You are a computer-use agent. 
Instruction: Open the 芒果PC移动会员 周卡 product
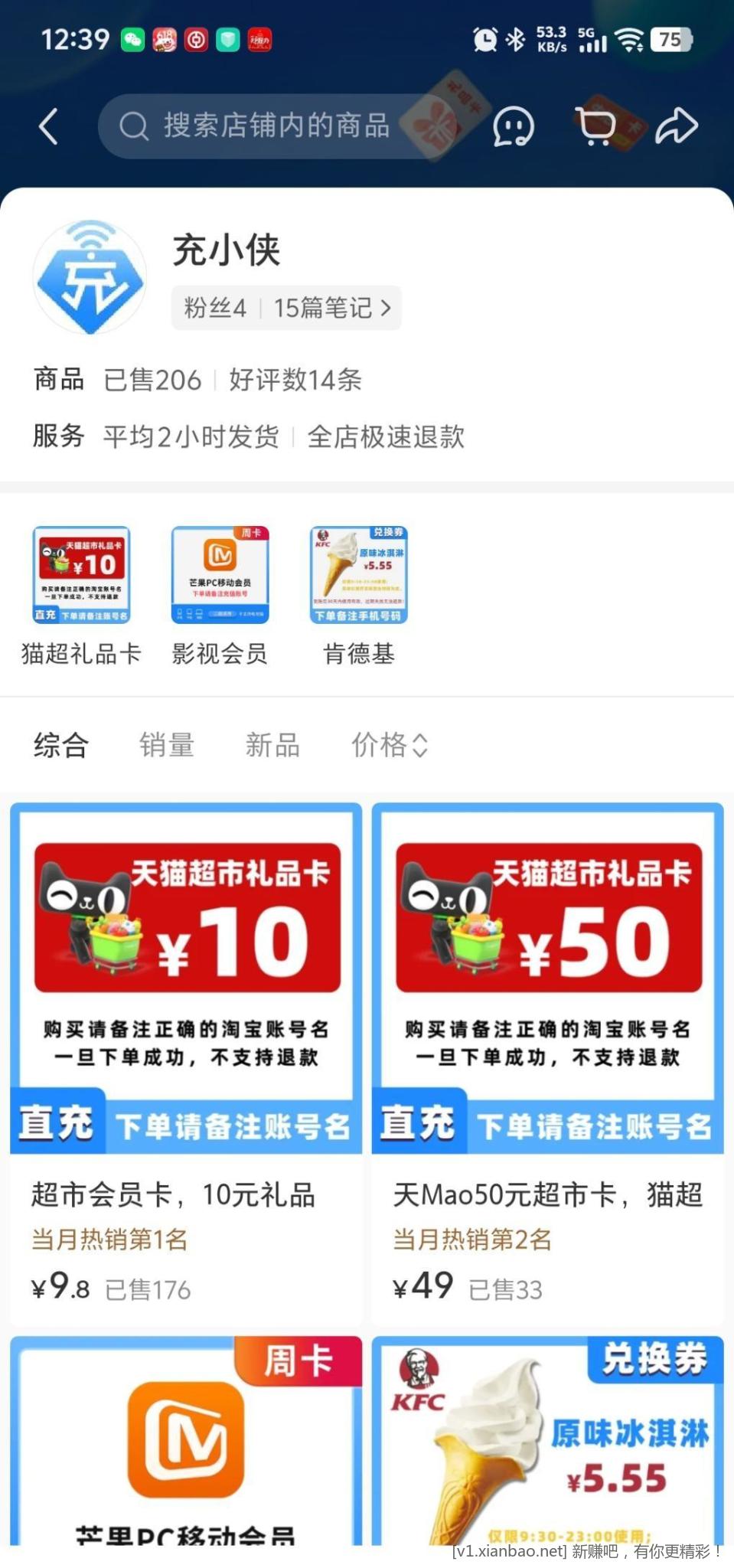click(x=185, y=1439)
